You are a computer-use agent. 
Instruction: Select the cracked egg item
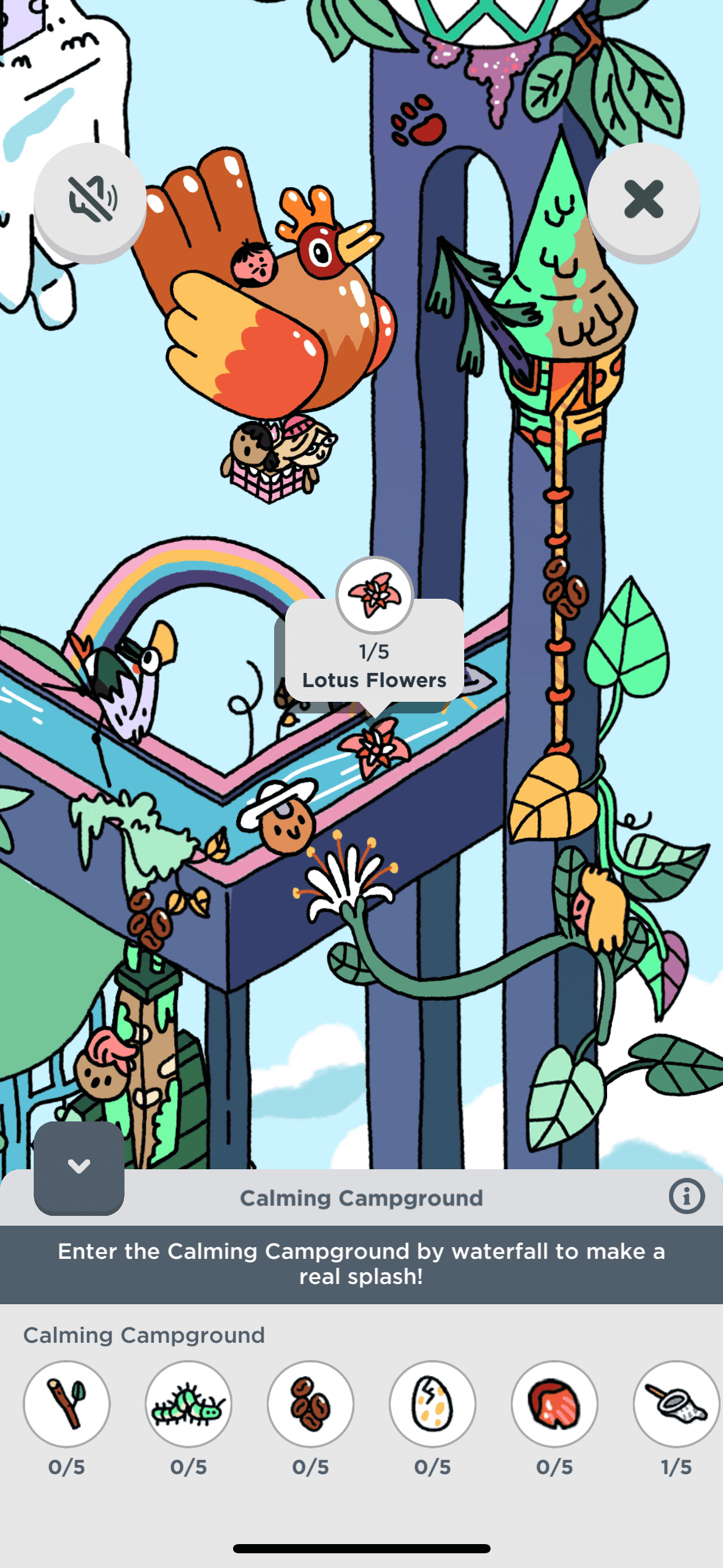point(432,1404)
